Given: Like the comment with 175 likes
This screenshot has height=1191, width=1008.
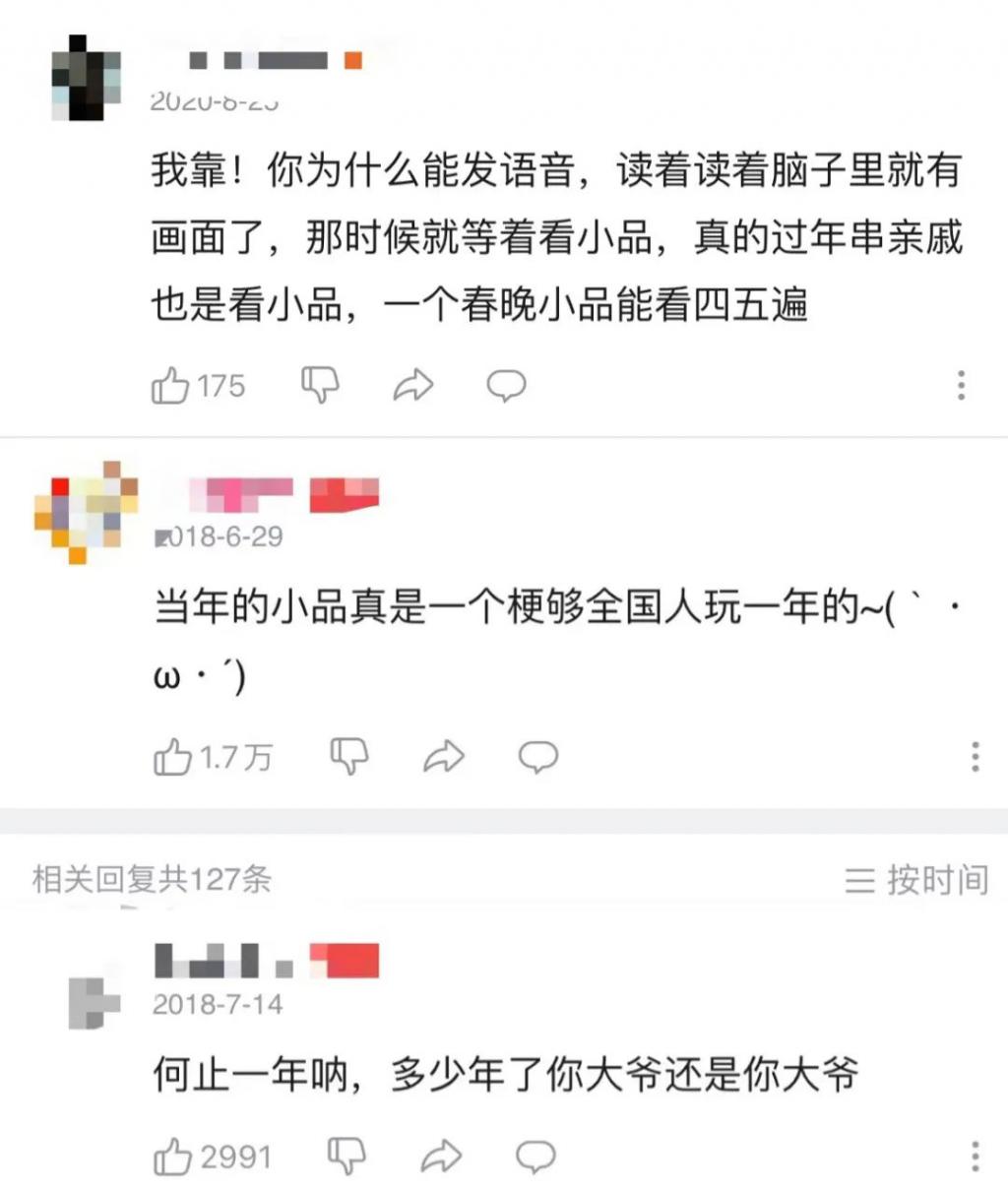Looking at the screenshot, I should (x=171, y=385).
